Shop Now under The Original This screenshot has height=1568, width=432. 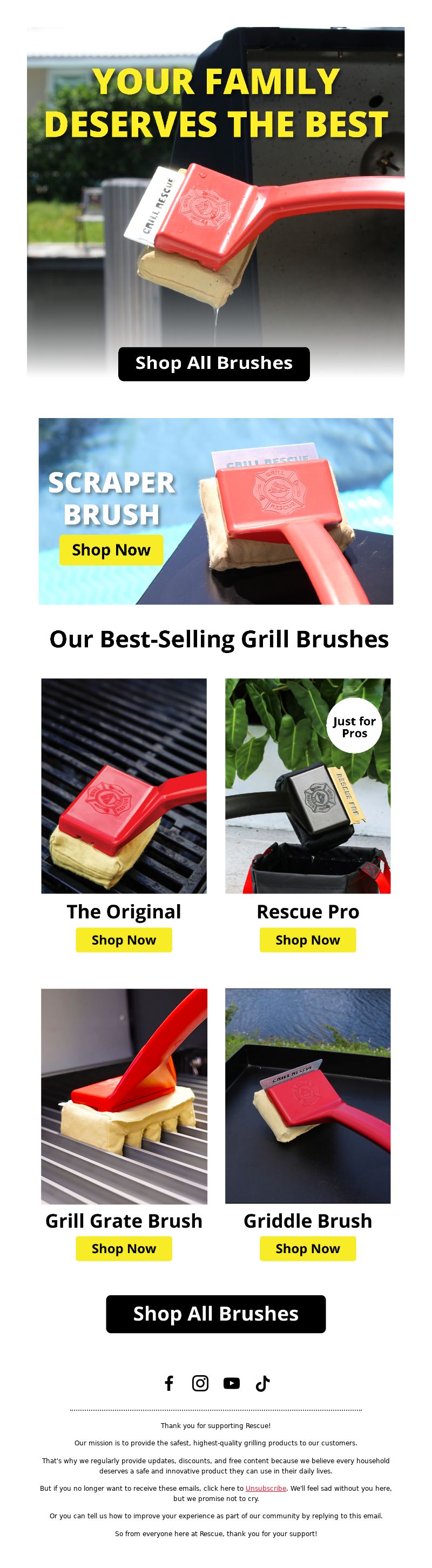click(124, 939)
